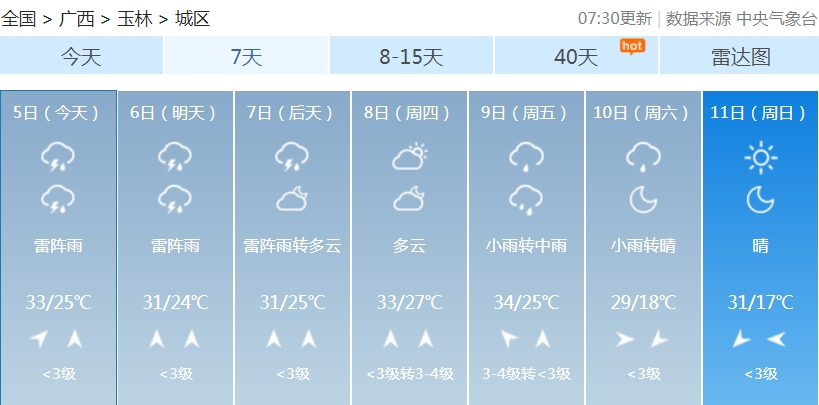
Task: Open the 7日(后天) forecast card
Action: pyautogui.click(x=292, y=245)
